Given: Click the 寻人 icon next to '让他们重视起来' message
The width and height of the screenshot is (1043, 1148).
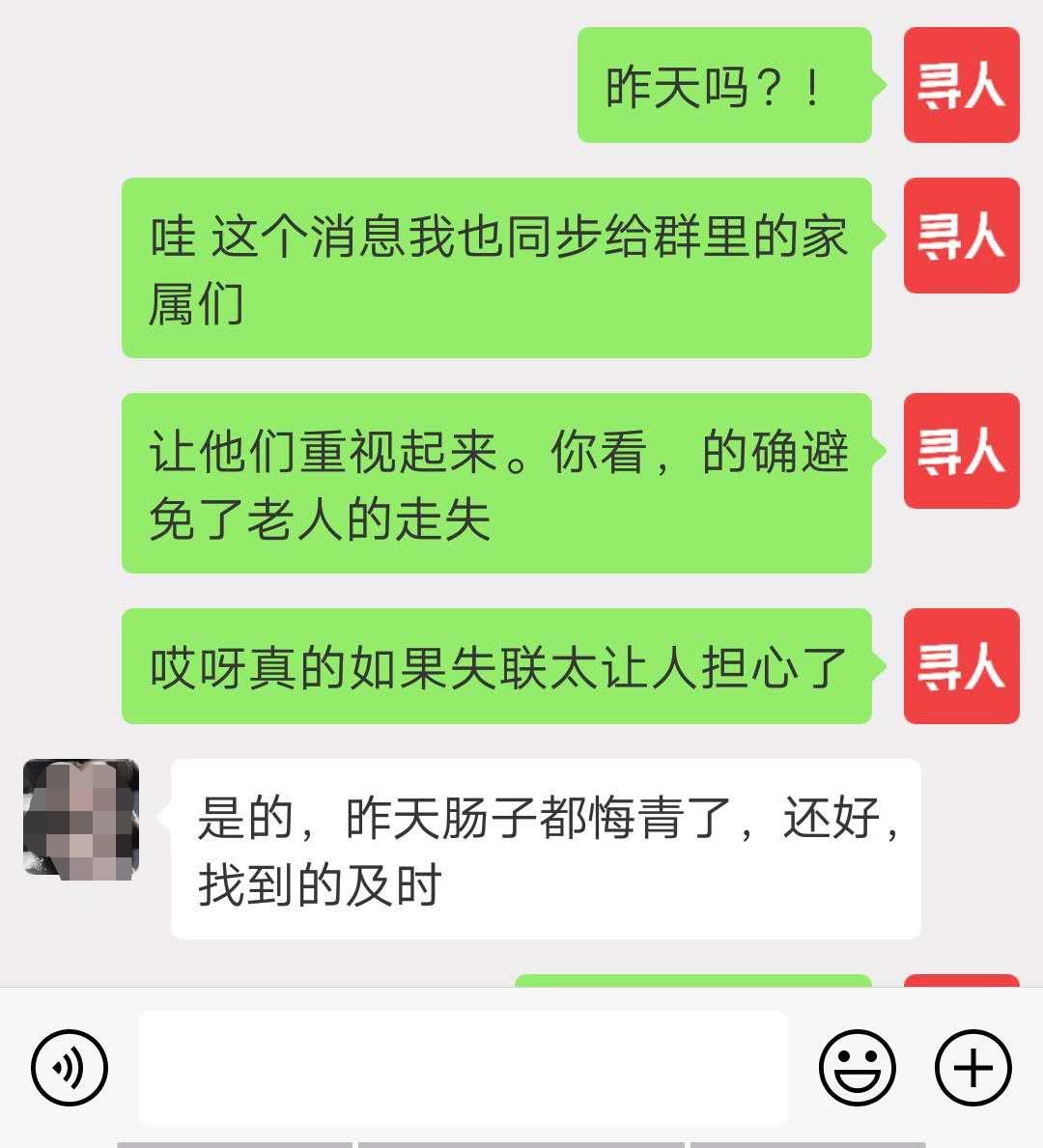Looking at the screenshot, I should pos(960,452).
